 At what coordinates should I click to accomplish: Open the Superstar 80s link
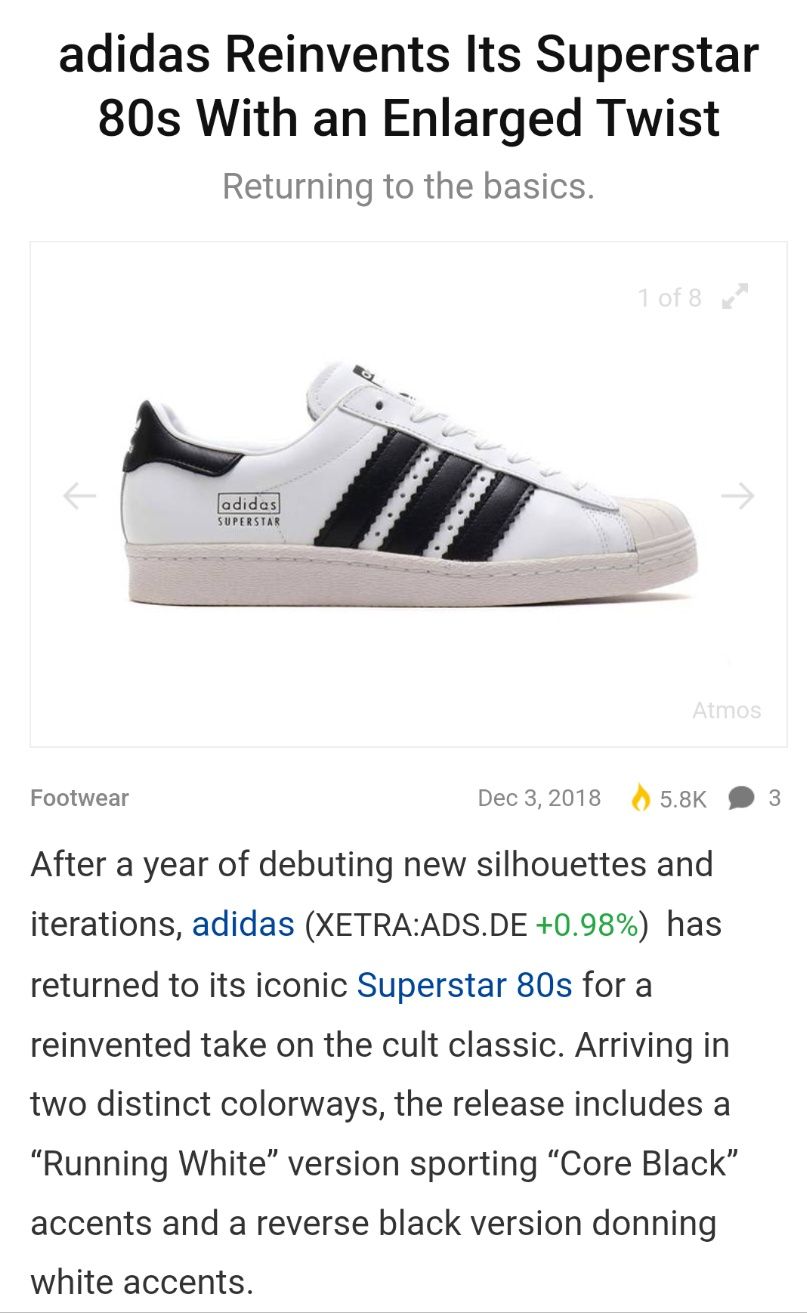pyautogui.click(x=465, y=985)
